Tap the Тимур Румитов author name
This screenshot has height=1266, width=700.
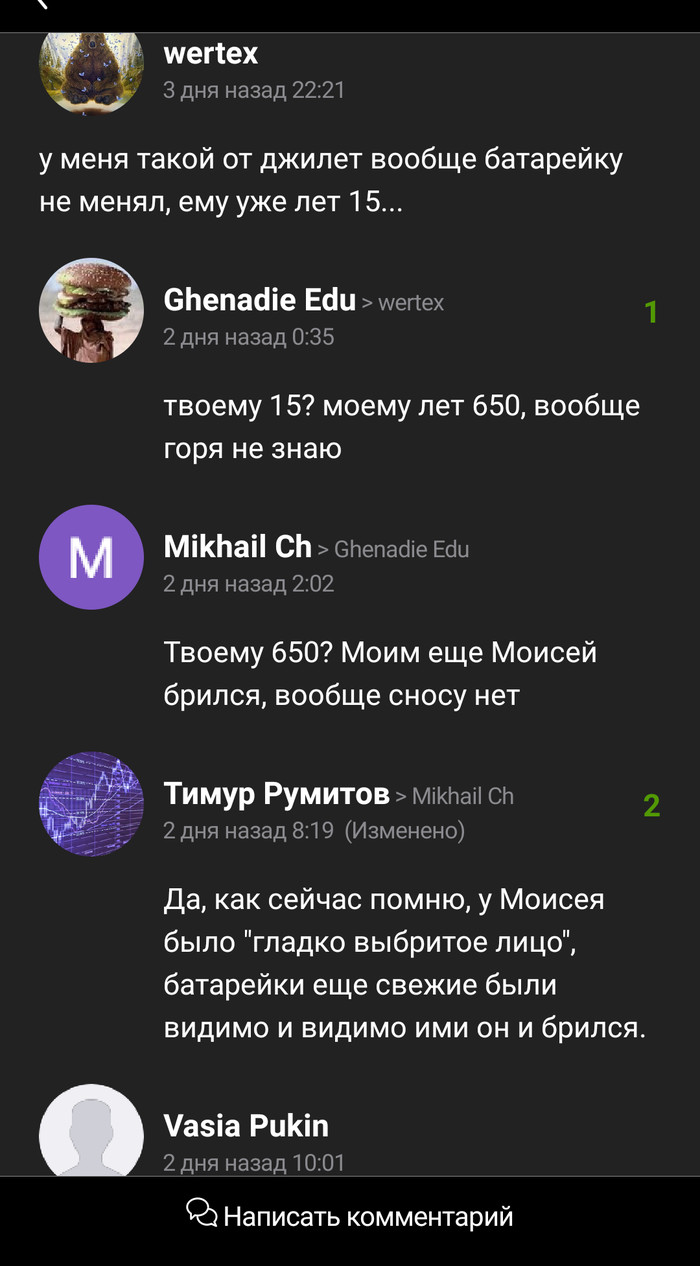click(x=276, y=794)
